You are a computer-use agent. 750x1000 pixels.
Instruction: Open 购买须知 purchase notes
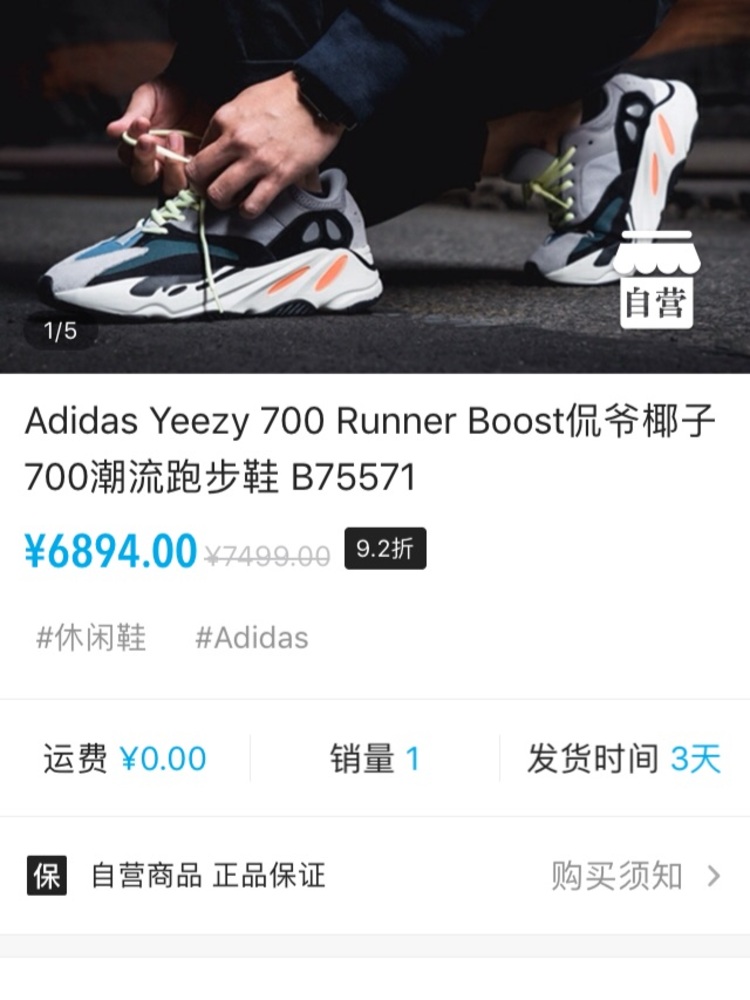pyautogui.click(x=634, y=877)
